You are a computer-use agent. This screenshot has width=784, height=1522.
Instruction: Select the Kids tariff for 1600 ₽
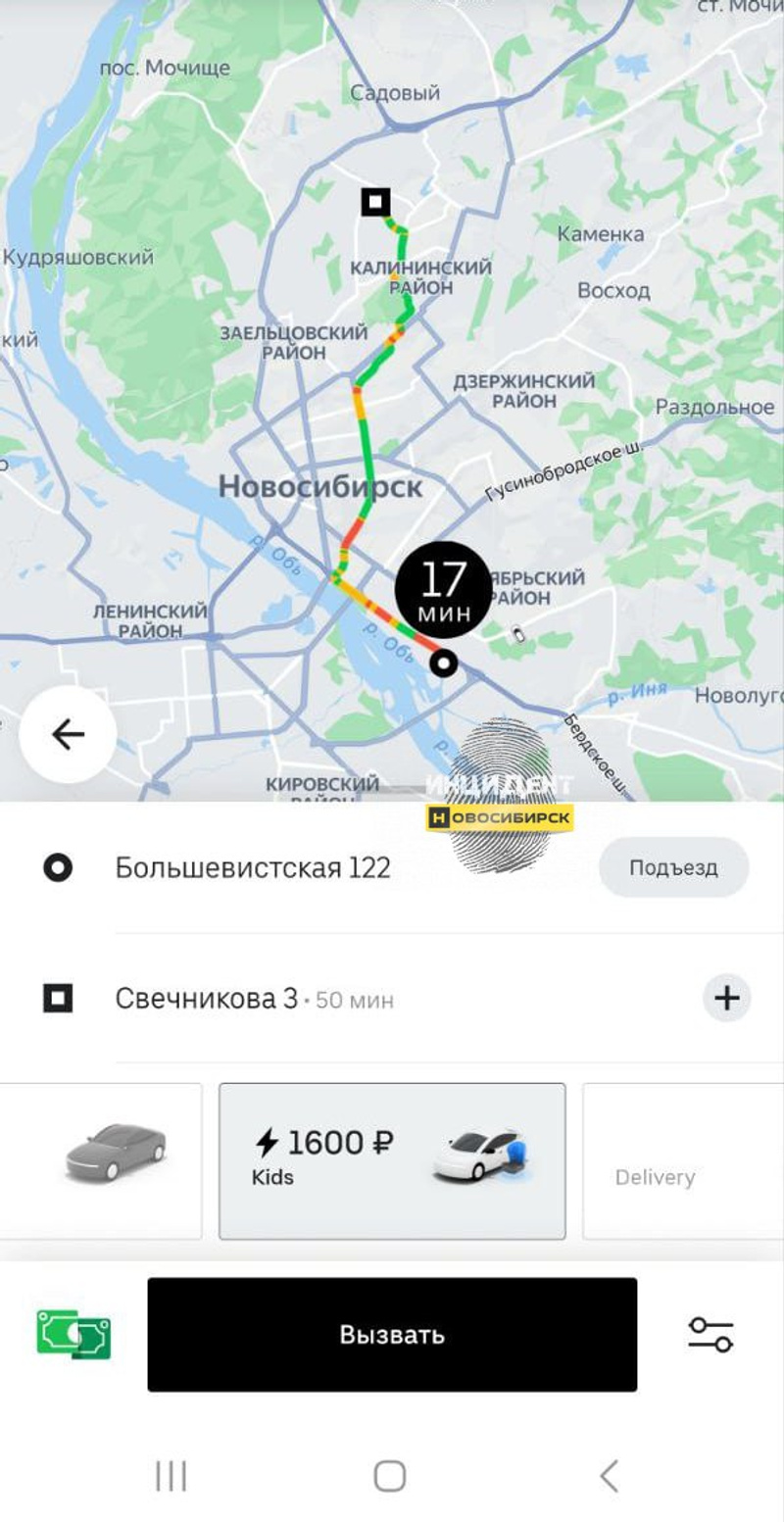tap(392, 1160)
